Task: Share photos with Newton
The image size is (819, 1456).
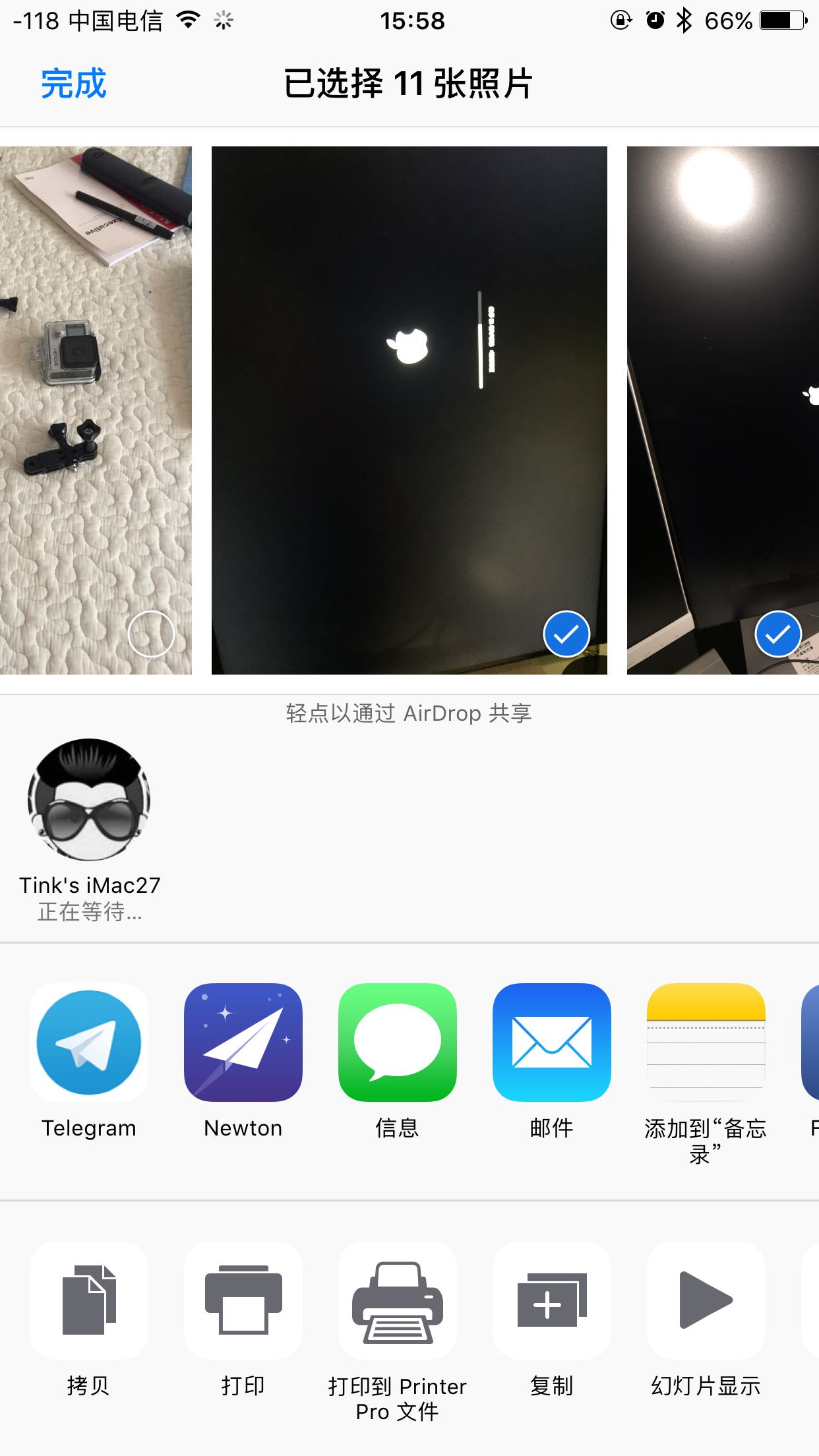Action: click(x=243, y=1043)
